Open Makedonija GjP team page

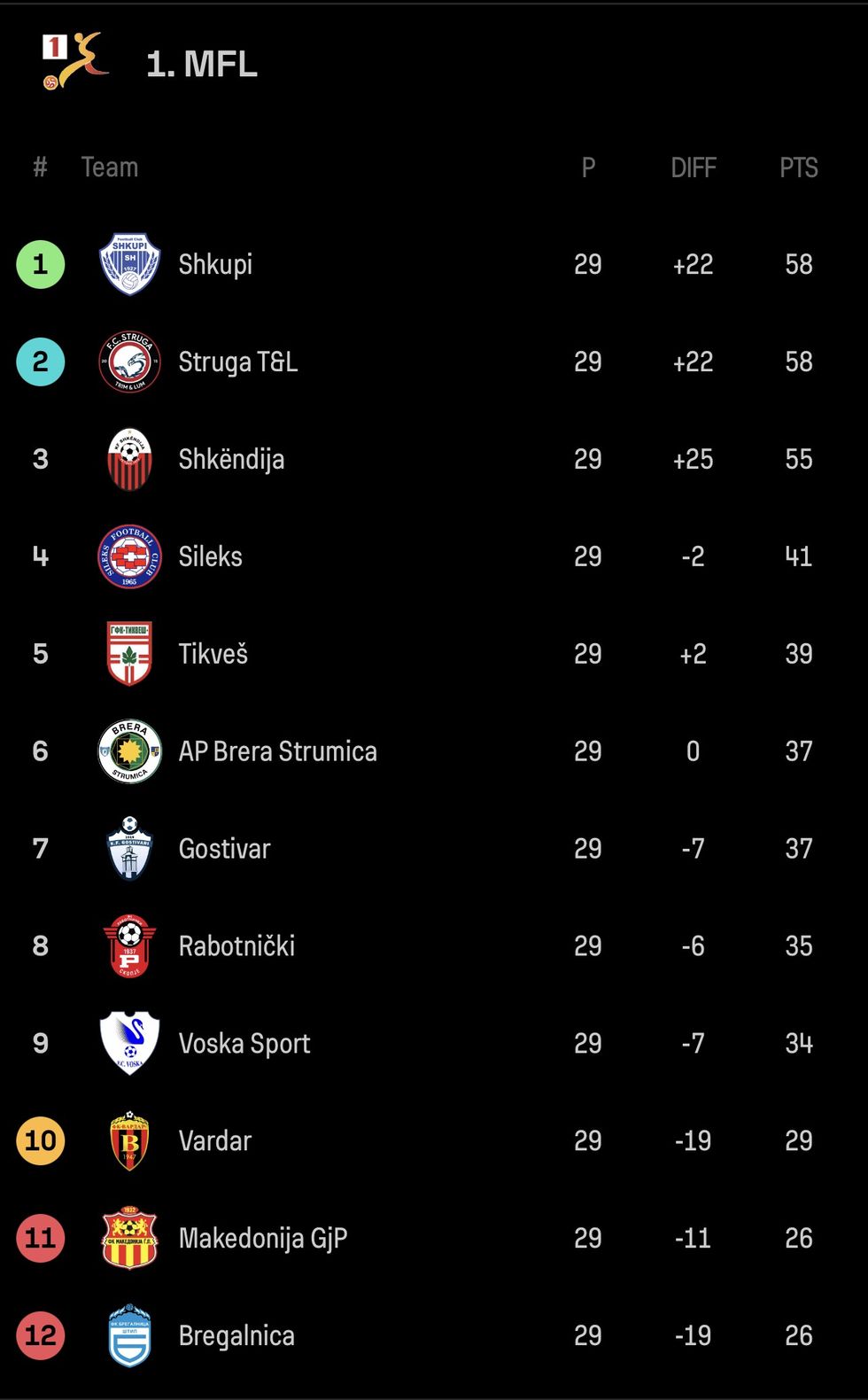(263, 1239)
